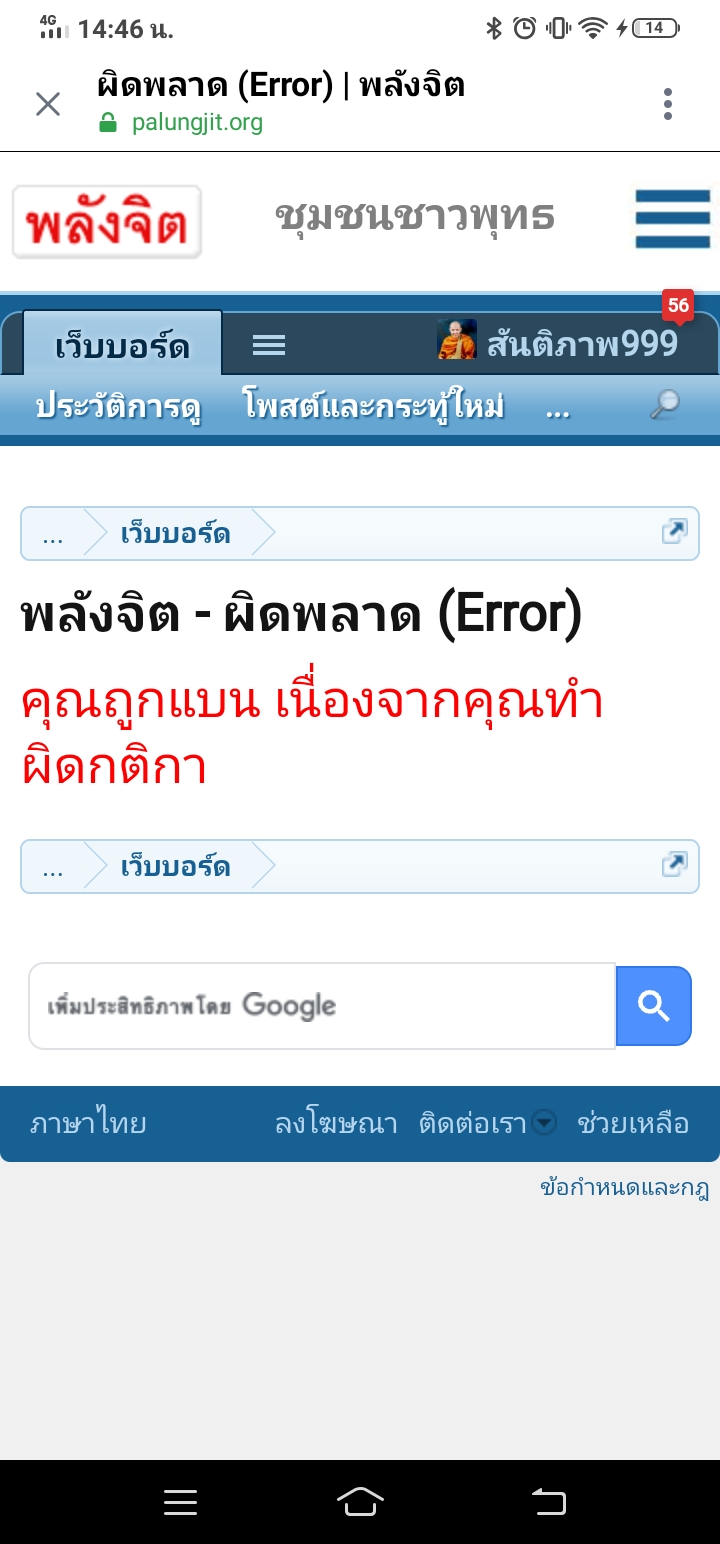Close the browser tab with the X
The image size is (720, 1544).
click(48, 104)
